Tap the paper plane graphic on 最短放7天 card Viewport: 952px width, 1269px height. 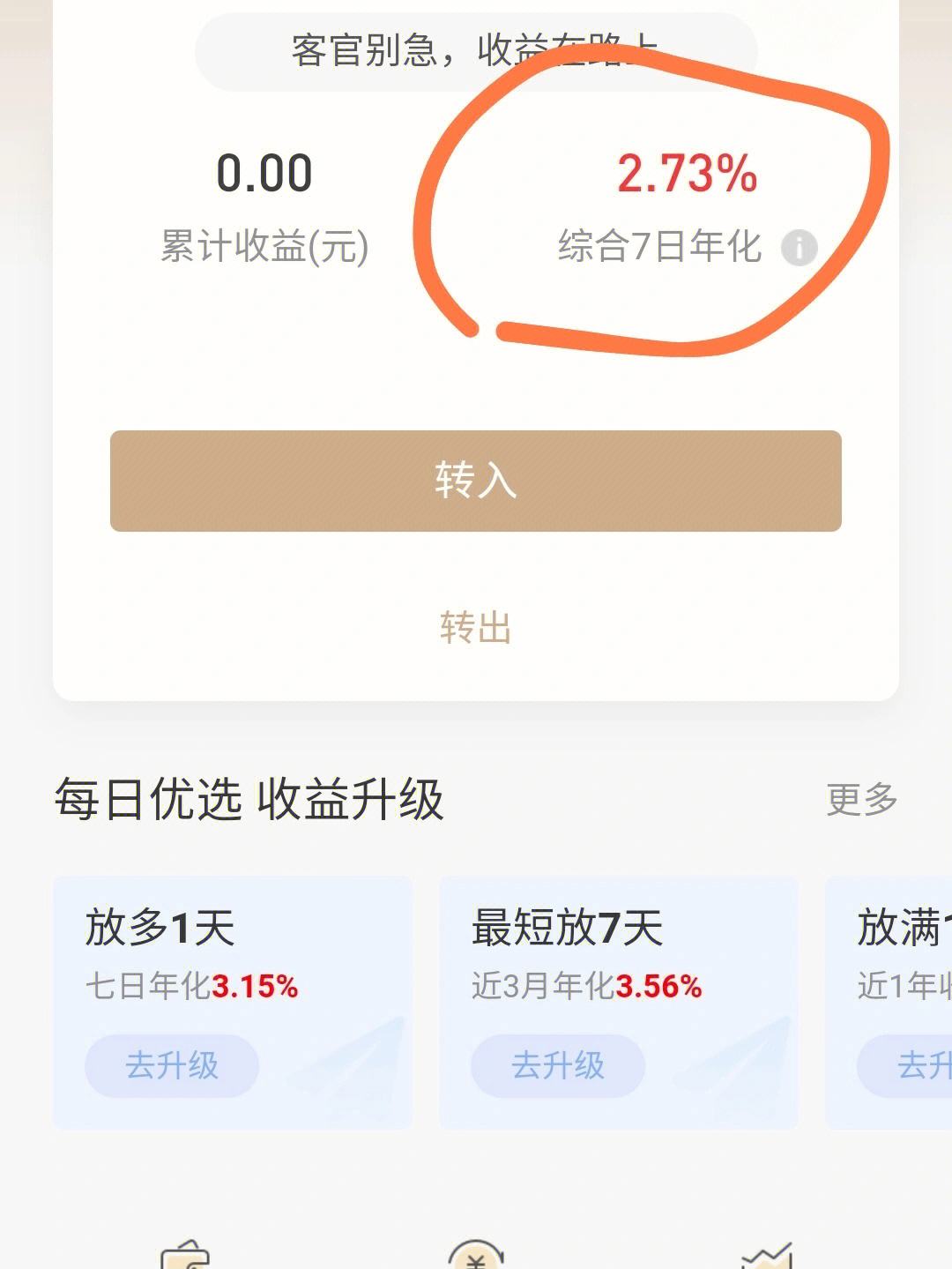coord(736,1067)
